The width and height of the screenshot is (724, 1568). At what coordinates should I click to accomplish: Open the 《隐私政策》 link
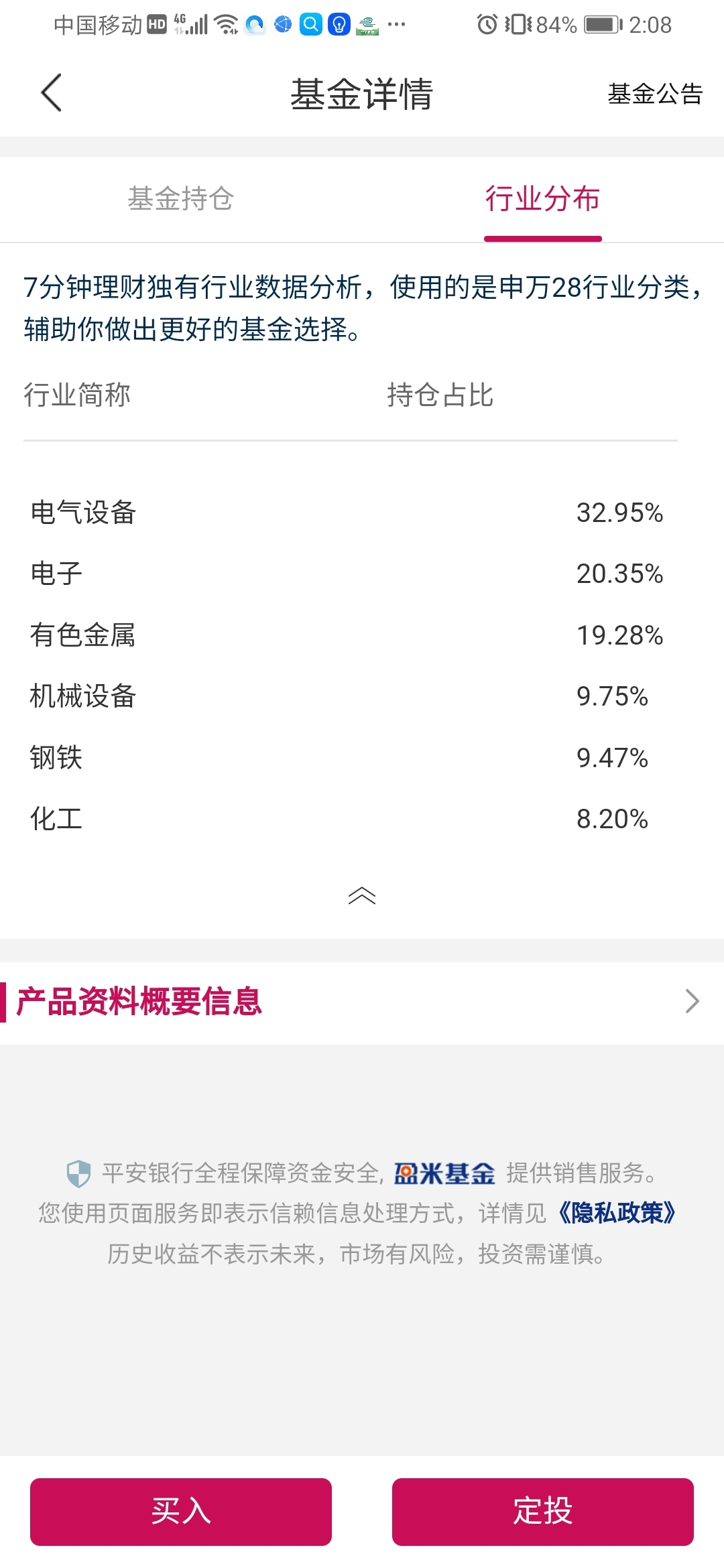pos(615,1213)
